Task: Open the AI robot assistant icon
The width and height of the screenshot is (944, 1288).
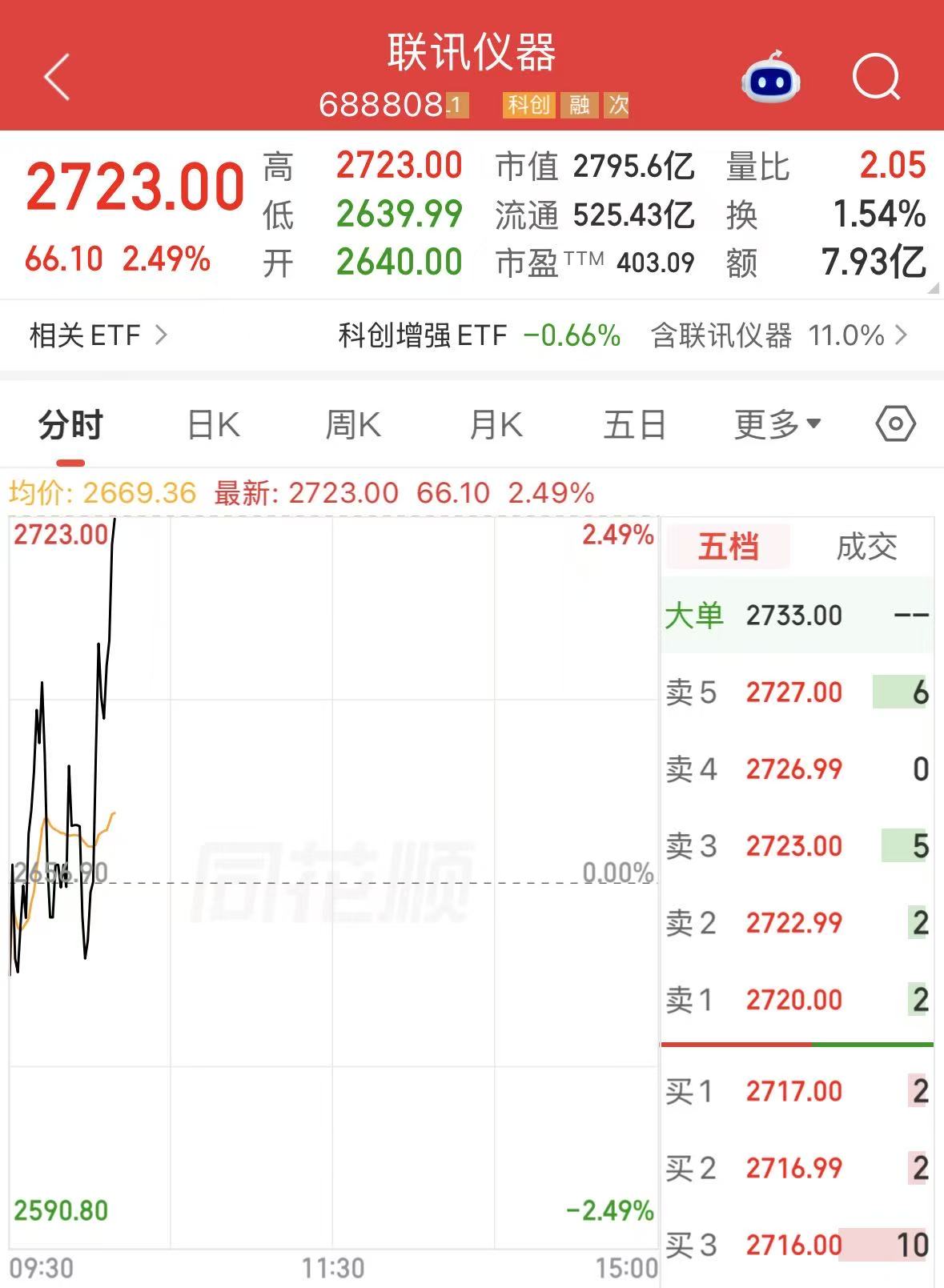Action: coord(772,77)
